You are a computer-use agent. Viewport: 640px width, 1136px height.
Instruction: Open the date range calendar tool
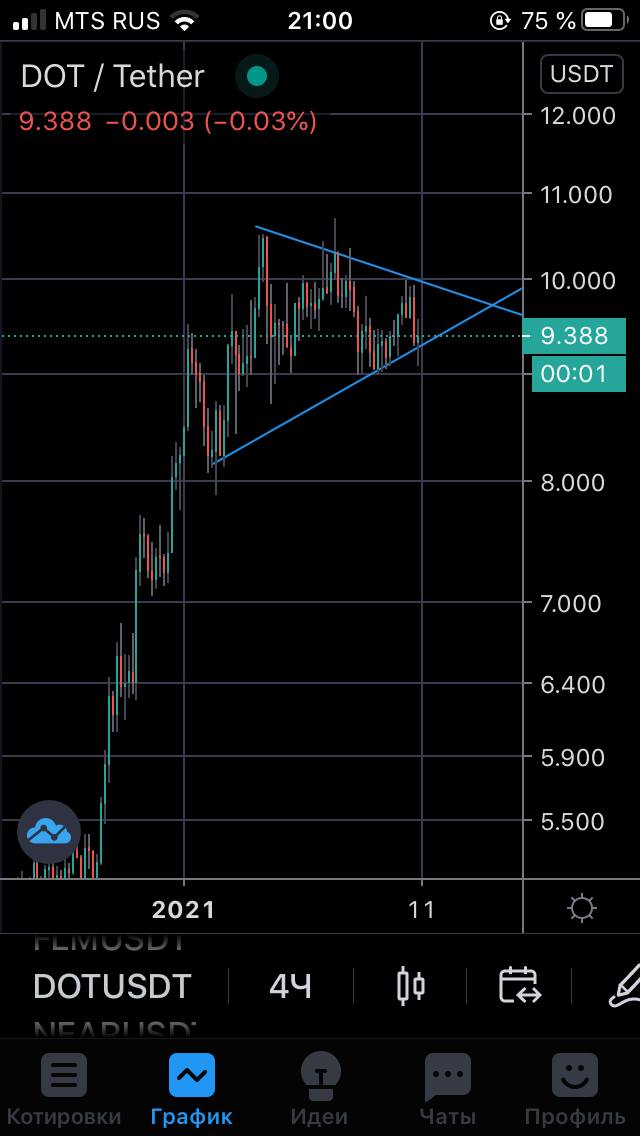(519, 986)
